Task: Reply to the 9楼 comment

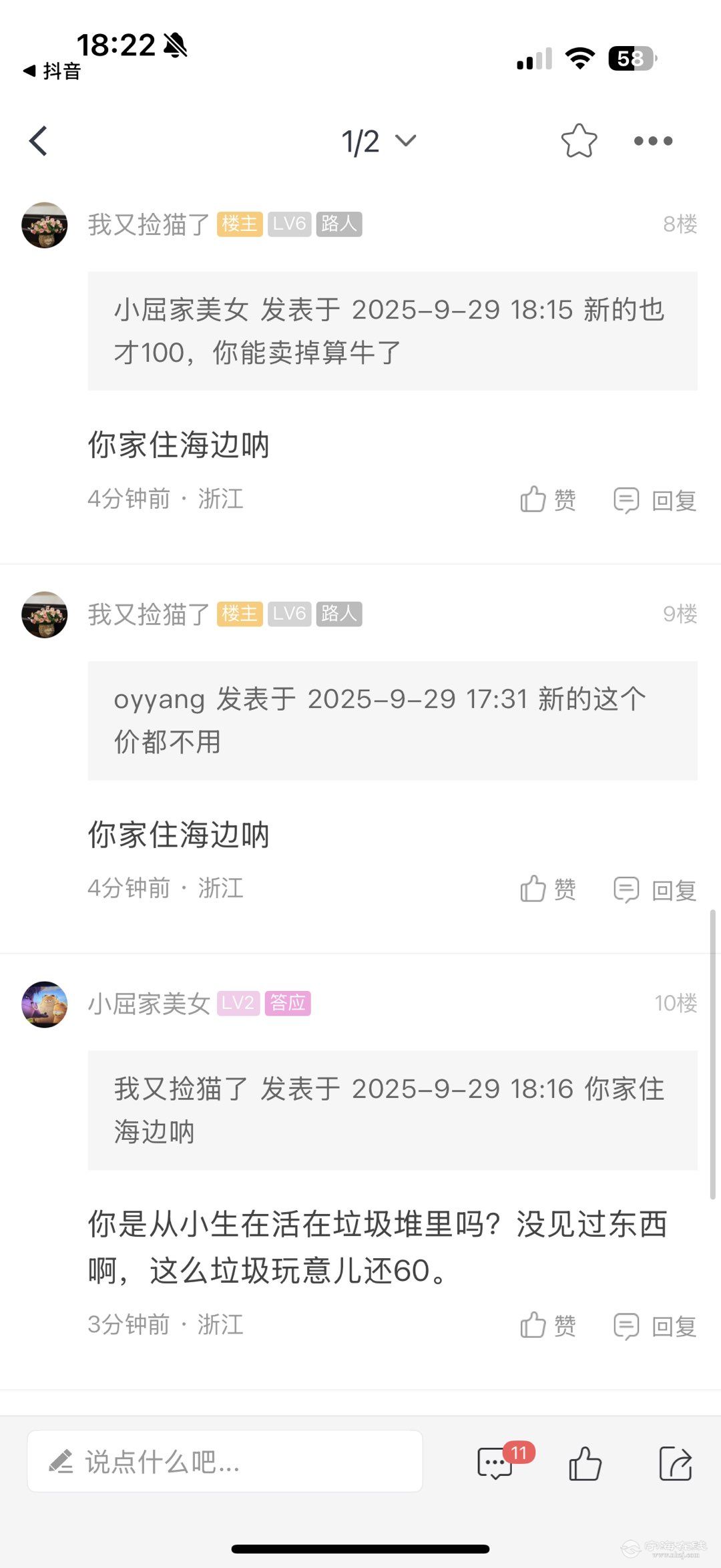Action: (x=655, y=889)
